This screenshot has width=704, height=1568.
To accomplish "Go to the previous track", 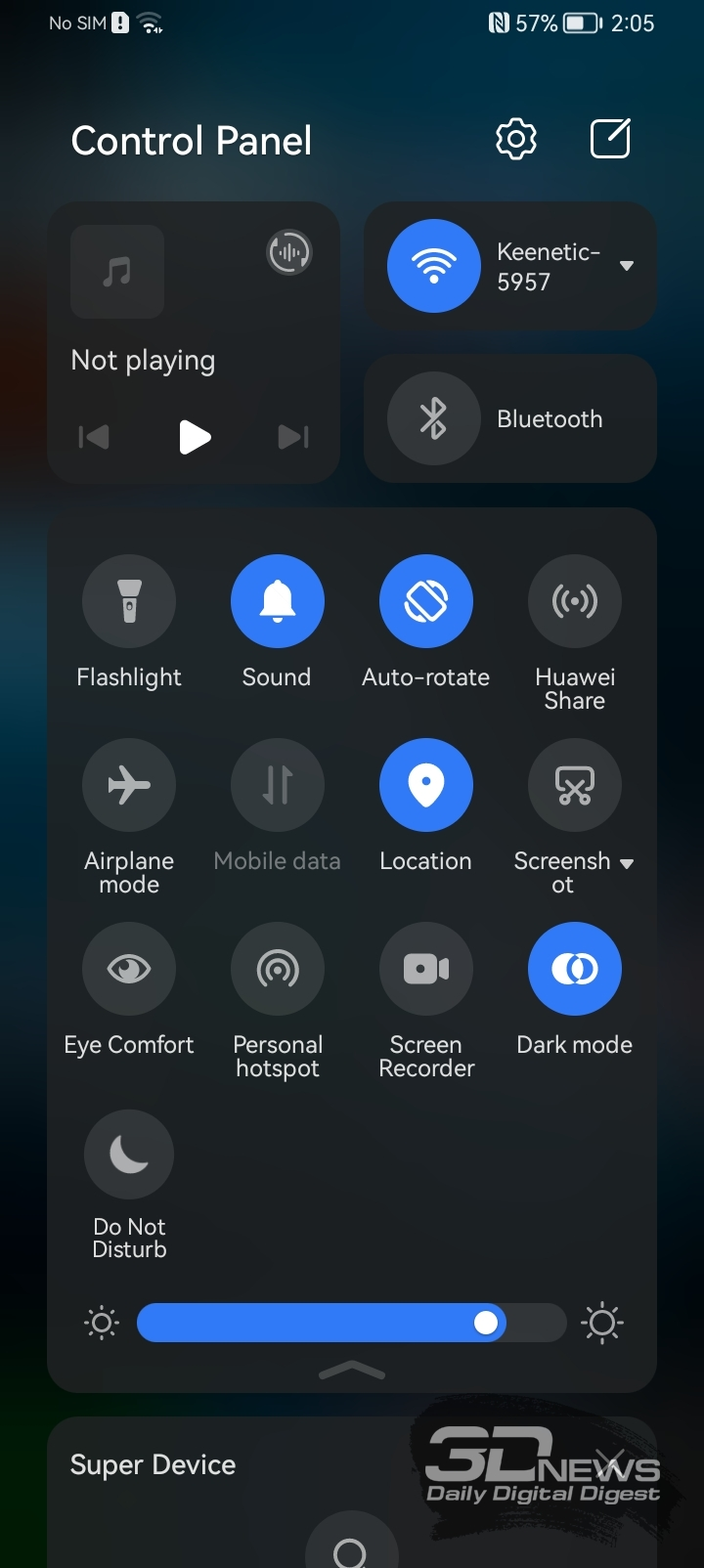I will (94, 437).
